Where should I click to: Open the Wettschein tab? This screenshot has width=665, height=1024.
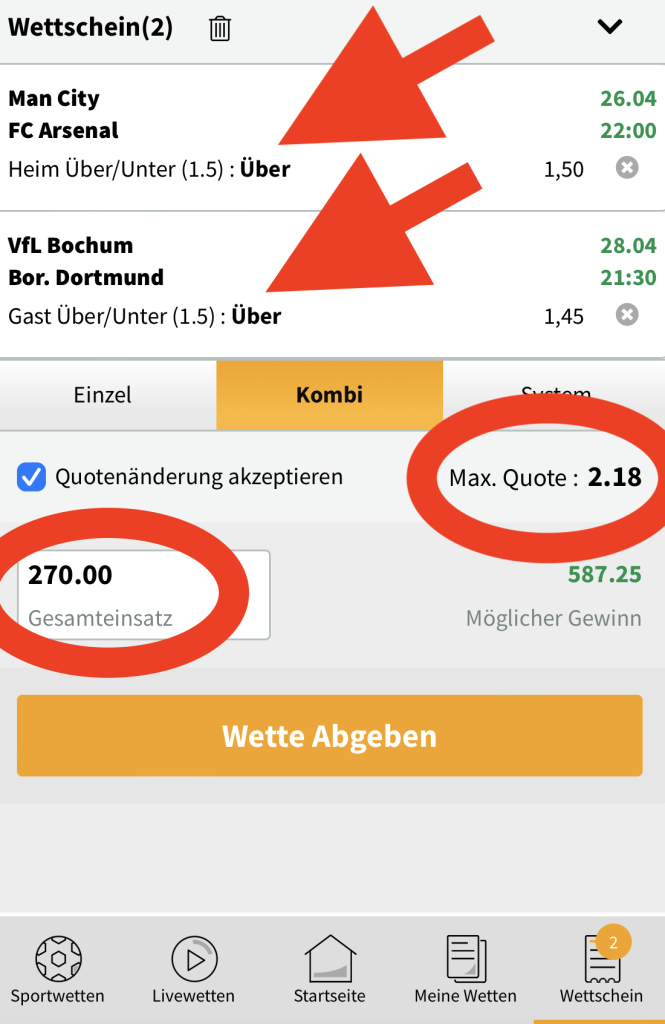point(601,969)
